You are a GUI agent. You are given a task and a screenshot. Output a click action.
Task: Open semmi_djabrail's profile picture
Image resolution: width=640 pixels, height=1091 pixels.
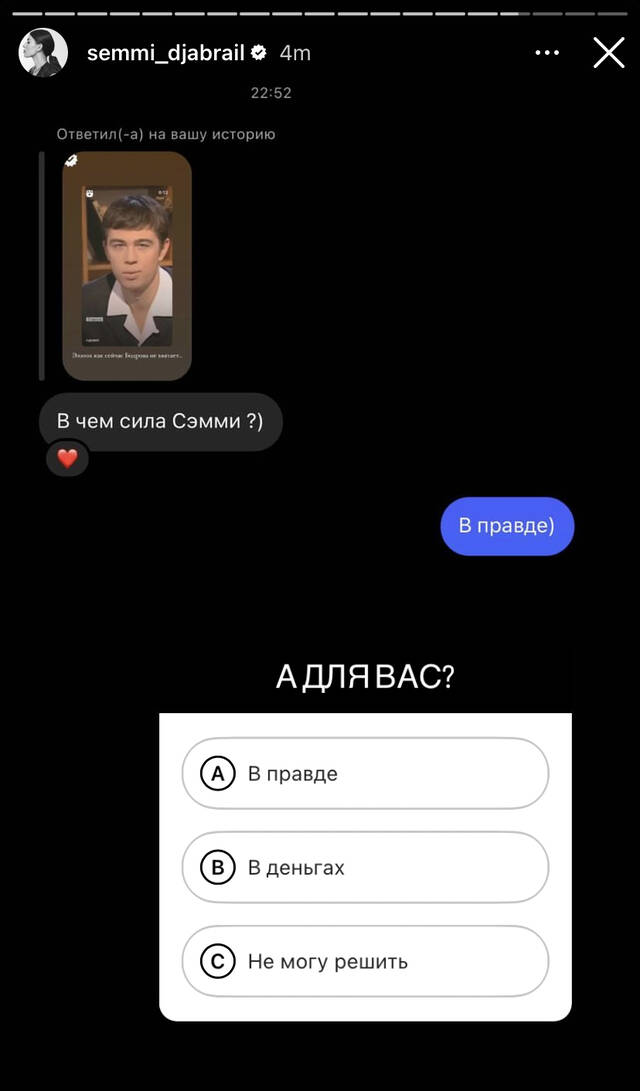pos(43,53)
